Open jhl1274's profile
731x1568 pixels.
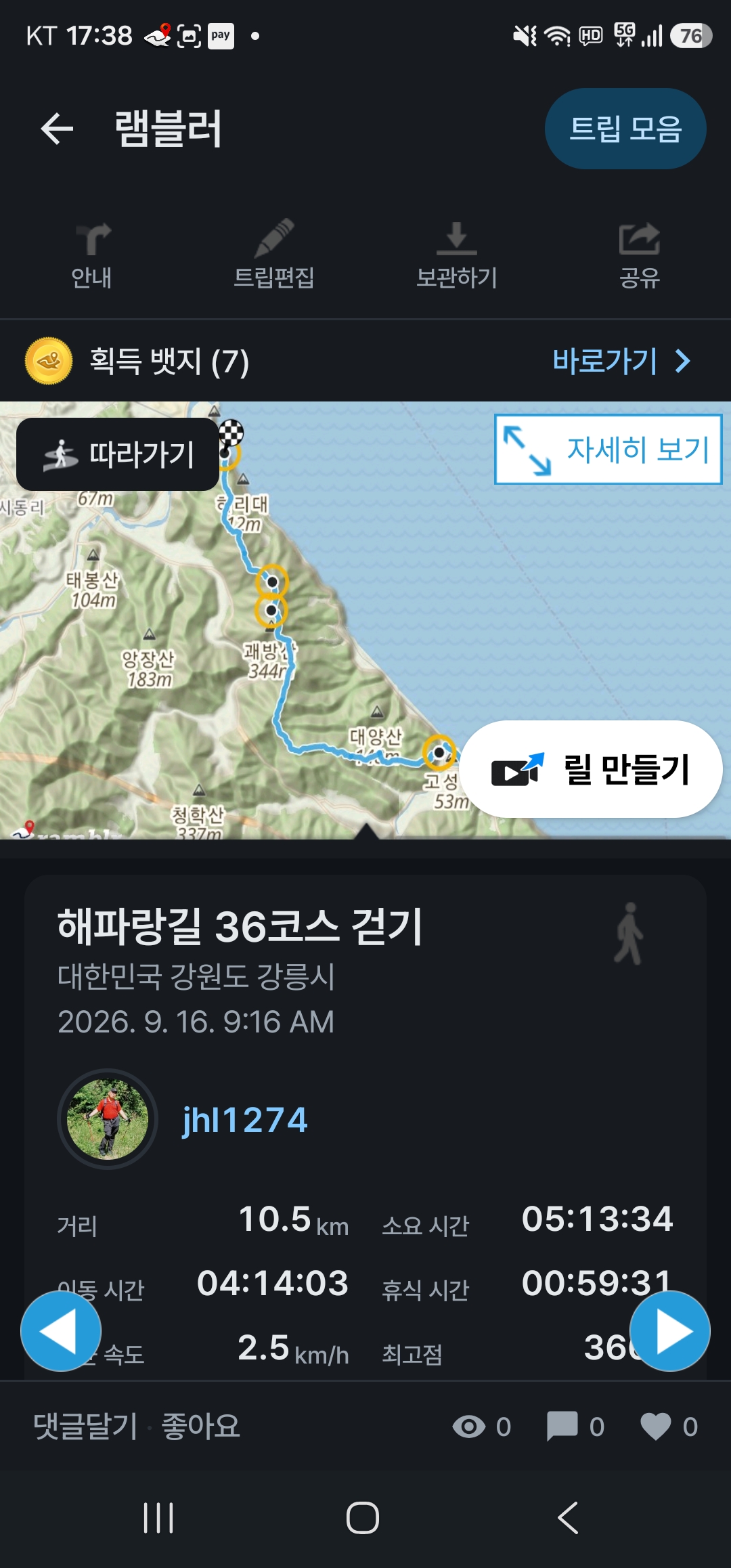tap(244, 1120)
